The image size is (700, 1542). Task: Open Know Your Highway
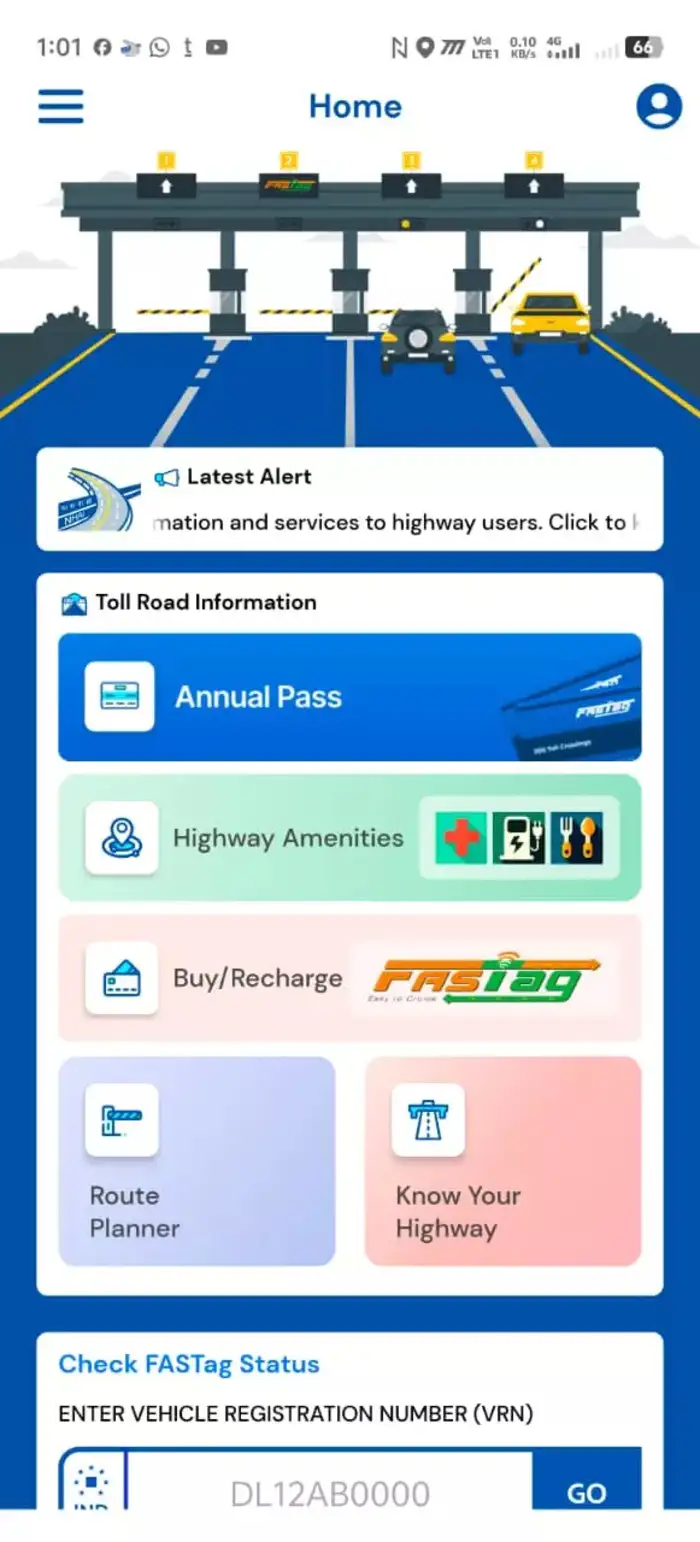pyautogui.click(x=502, y=1161)
